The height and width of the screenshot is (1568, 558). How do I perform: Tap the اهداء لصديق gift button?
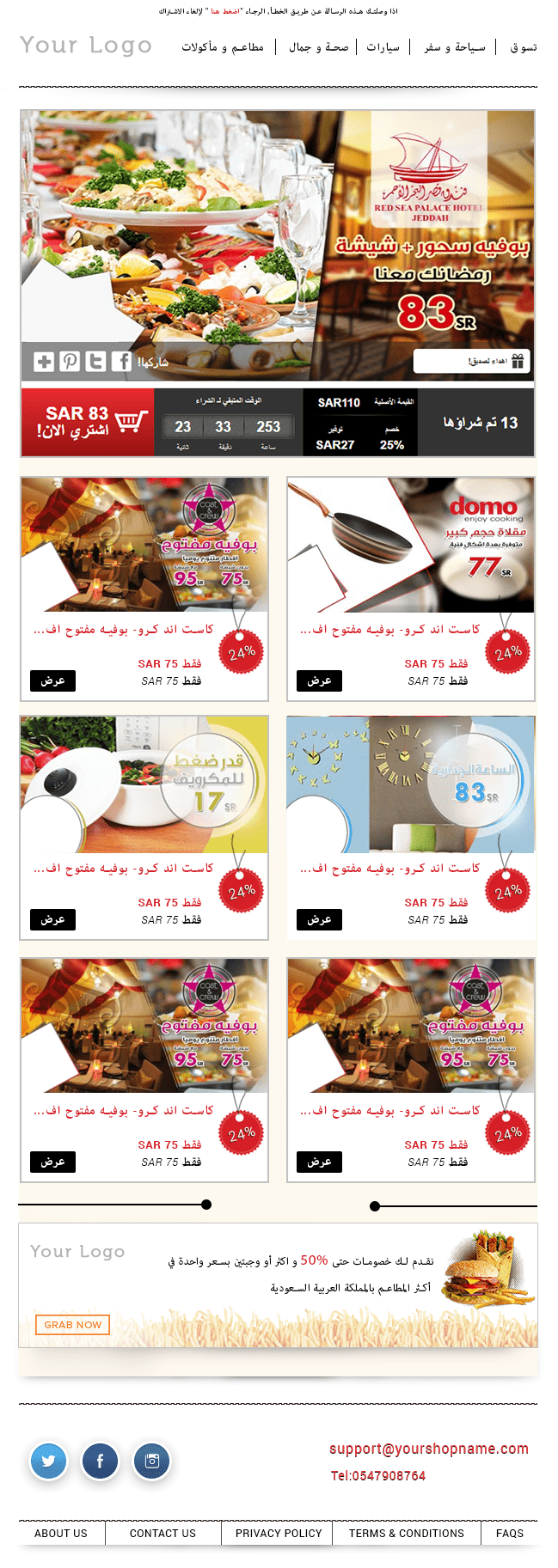pos(471,362)
